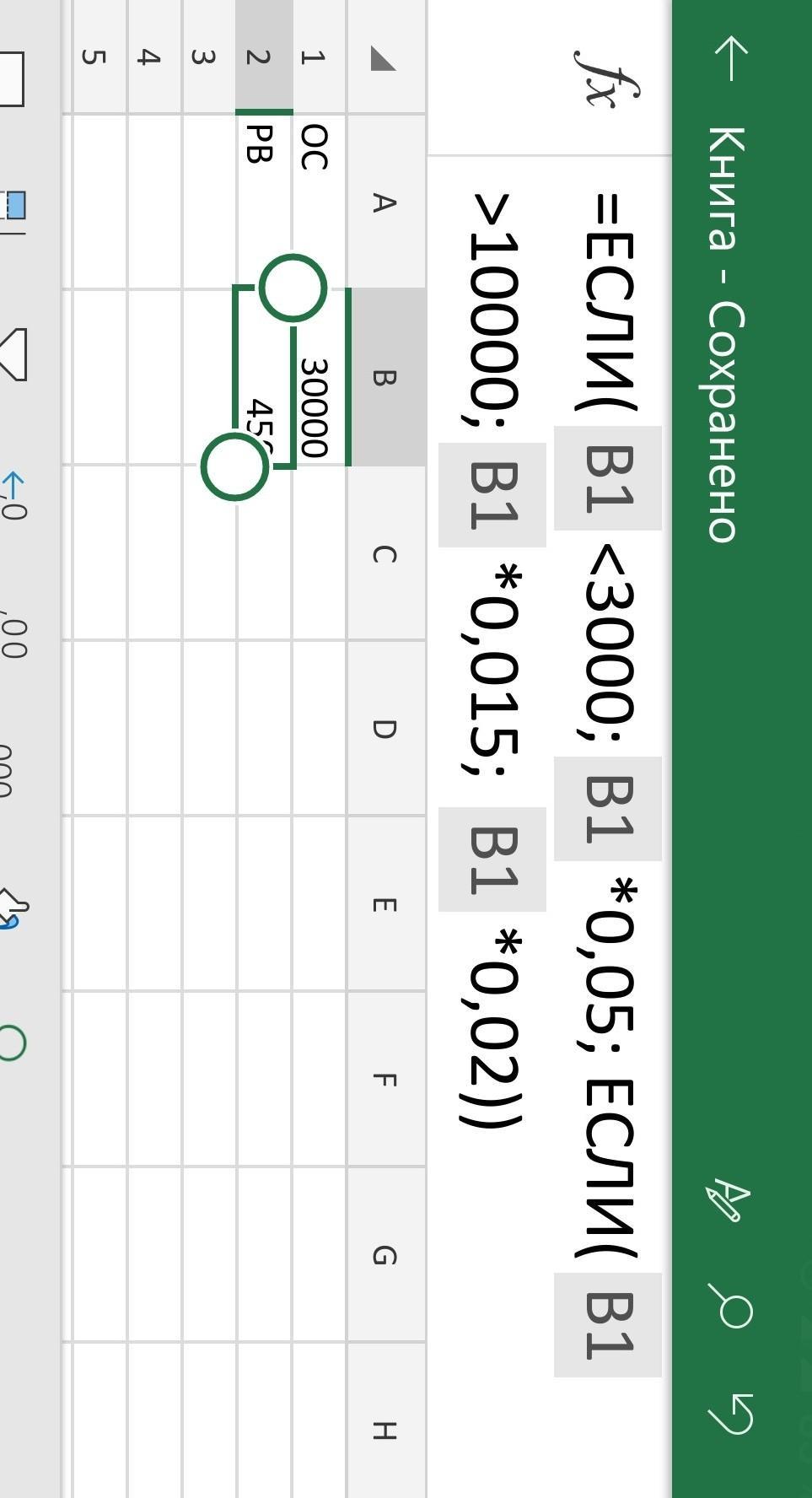Undo the last action
Viewport: 812px width, 1498px height.
point(731,1414)
